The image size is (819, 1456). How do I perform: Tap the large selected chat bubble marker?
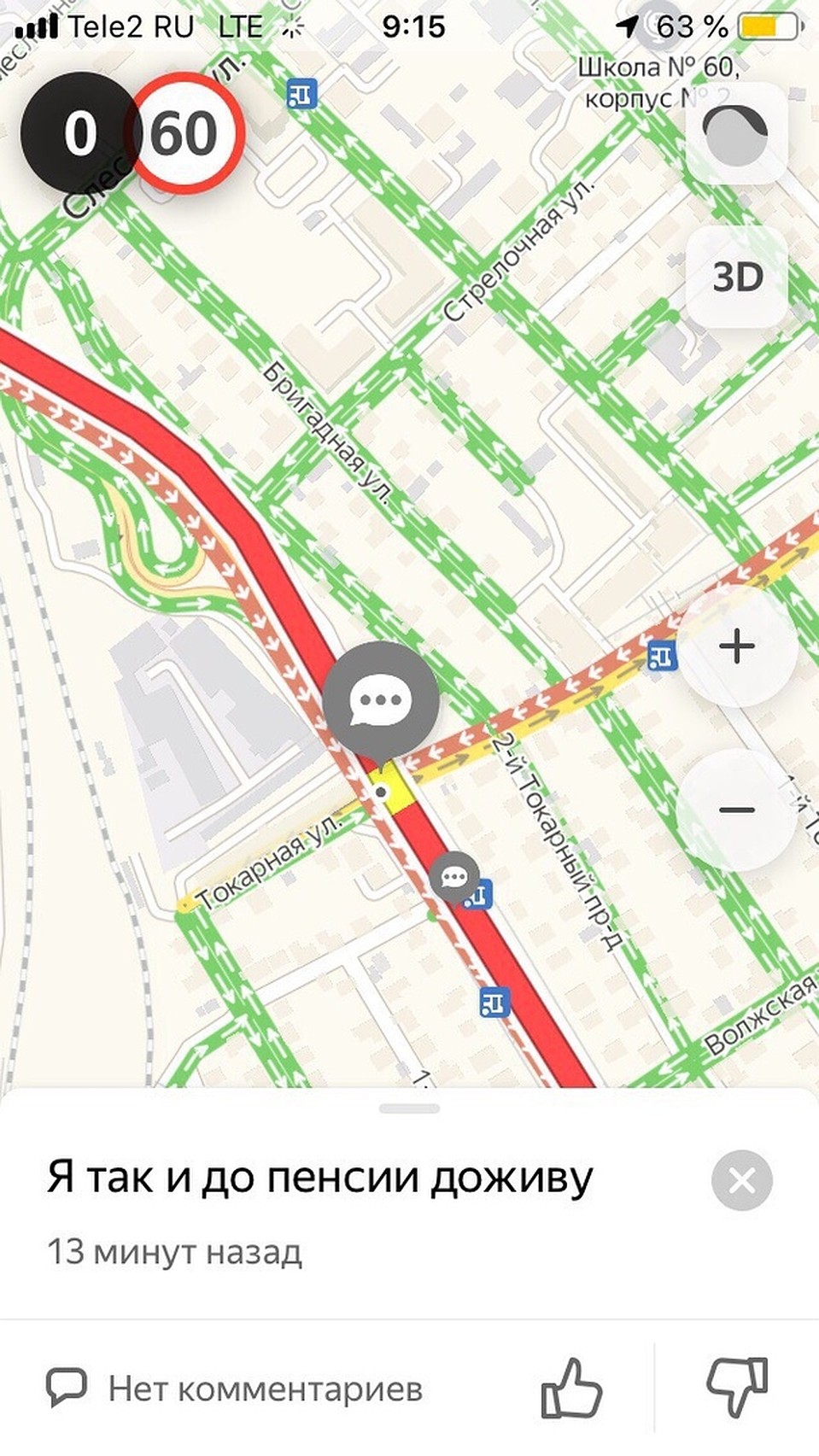[381, 702]
